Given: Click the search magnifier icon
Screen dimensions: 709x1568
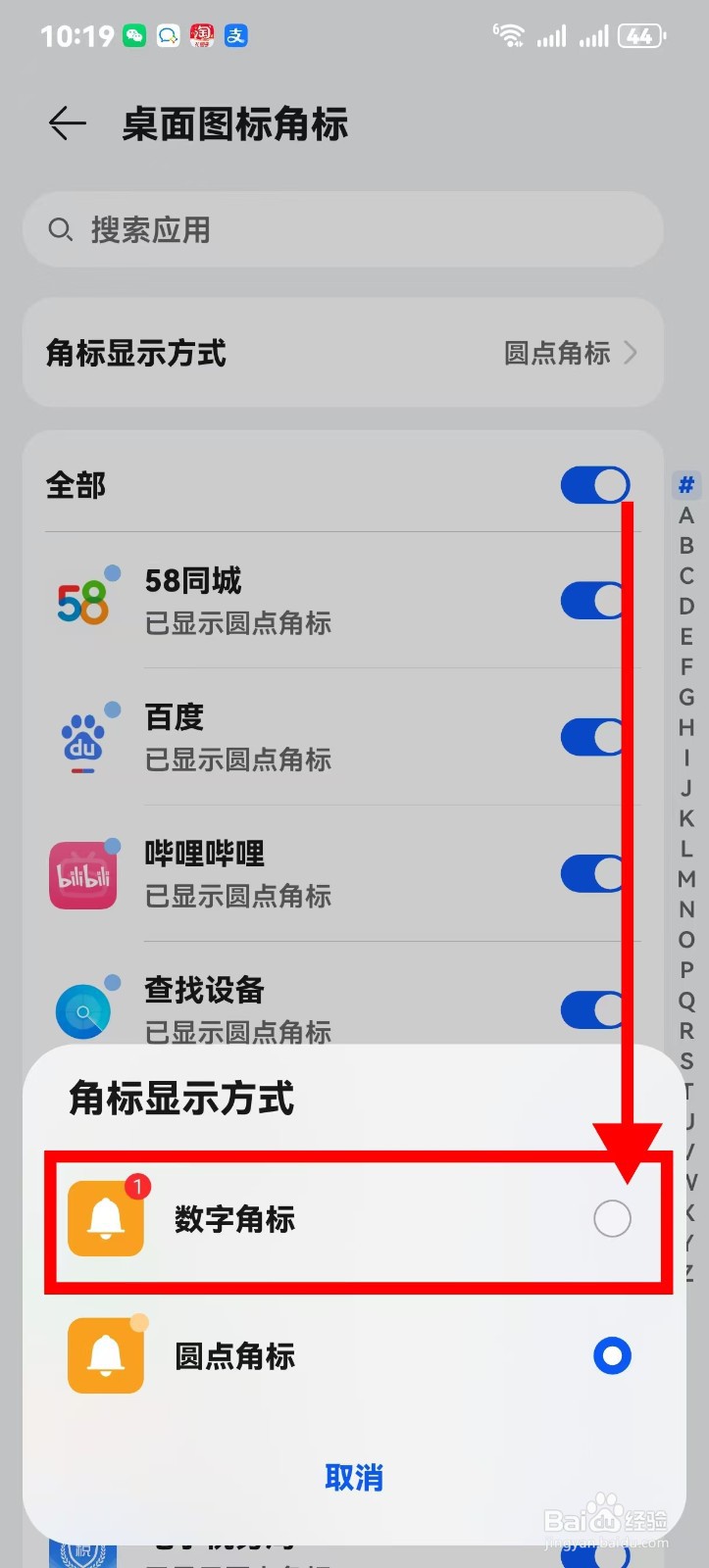Looking at the screenshot, I should [60, 229].
